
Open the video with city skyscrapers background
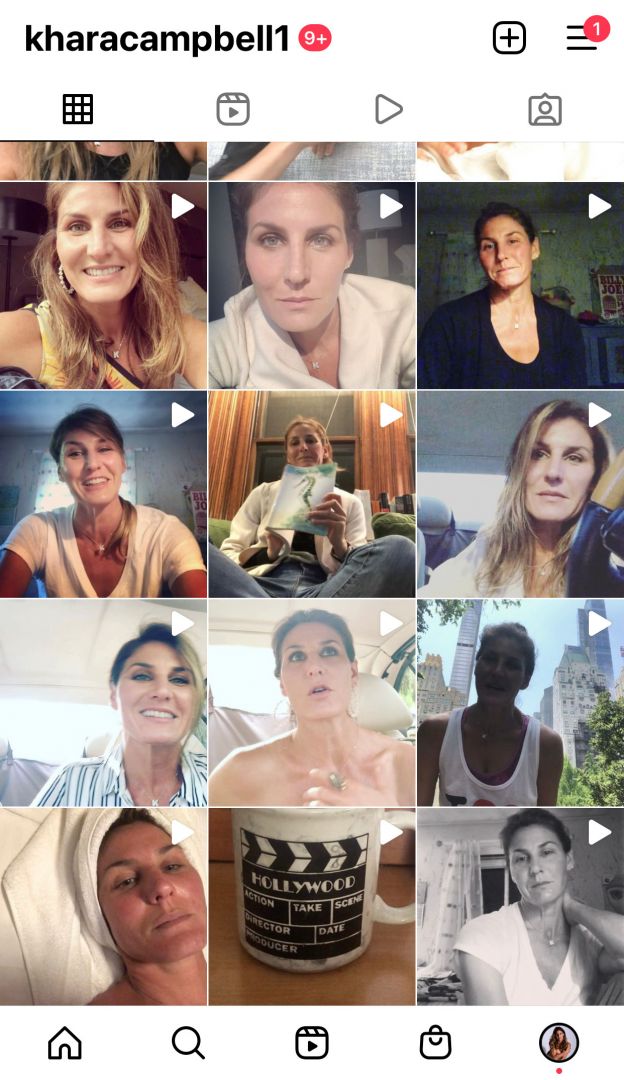point(520,702)
